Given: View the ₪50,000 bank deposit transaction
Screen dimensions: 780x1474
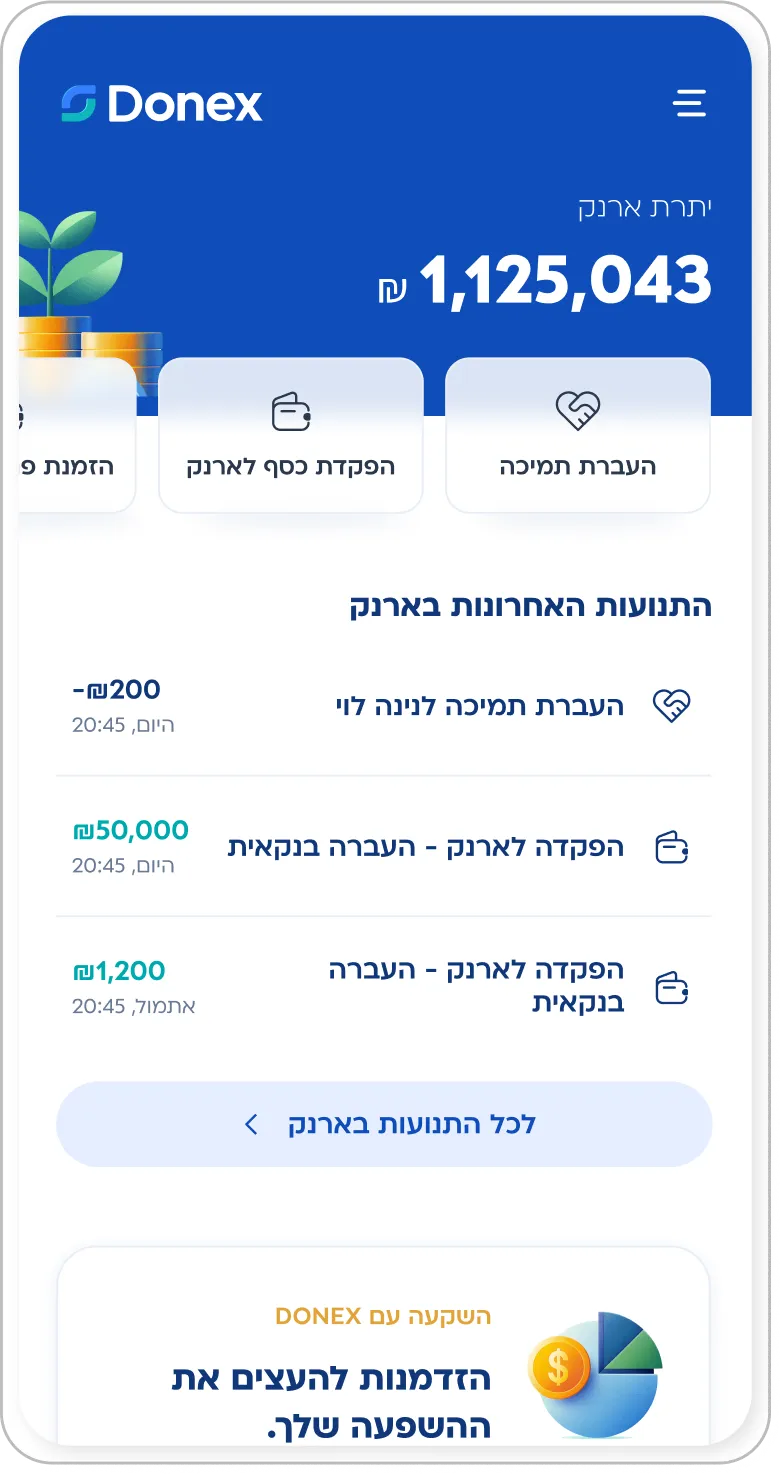Looking at the screenshot, I should tap(383, 847).
